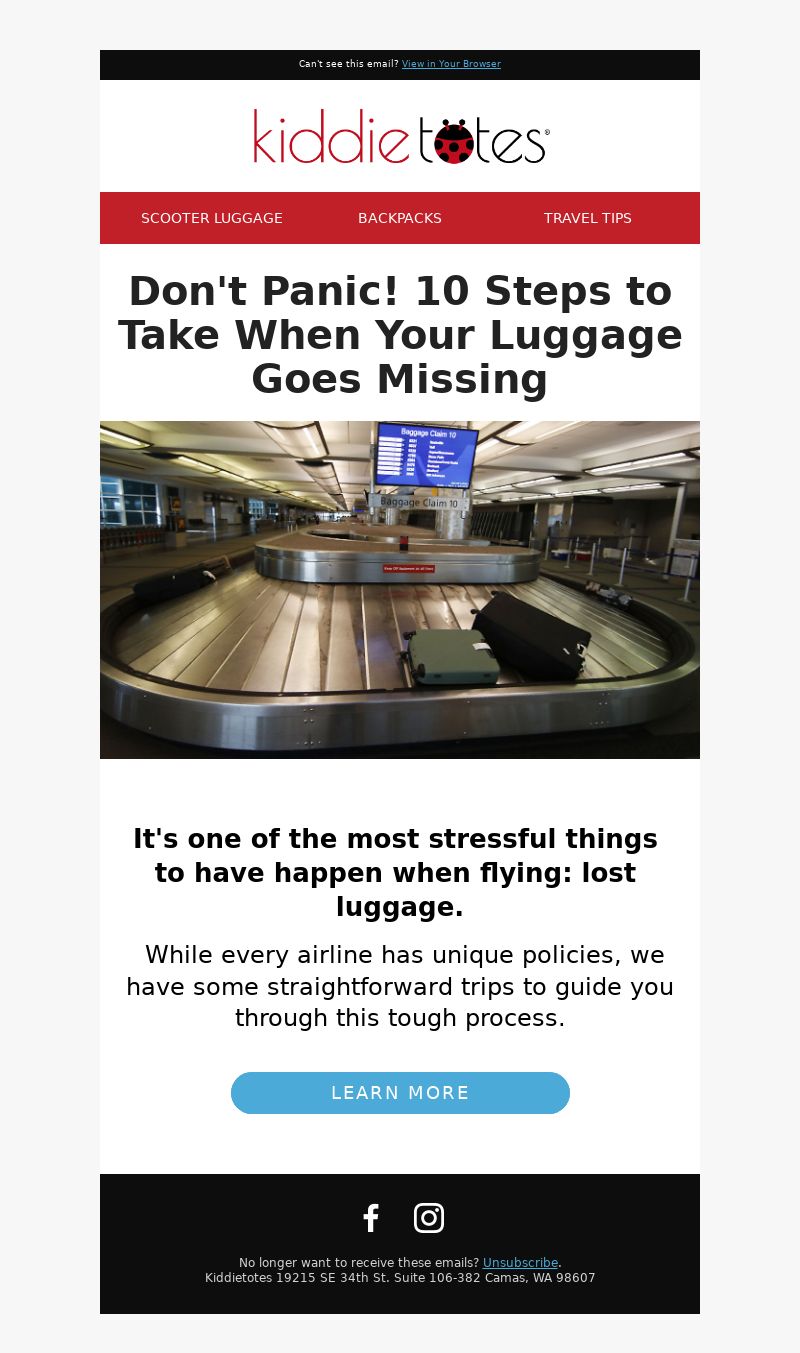800x1353 pixels.
Task: Open the Instagram profile
Action: (x=429, y=1218)
